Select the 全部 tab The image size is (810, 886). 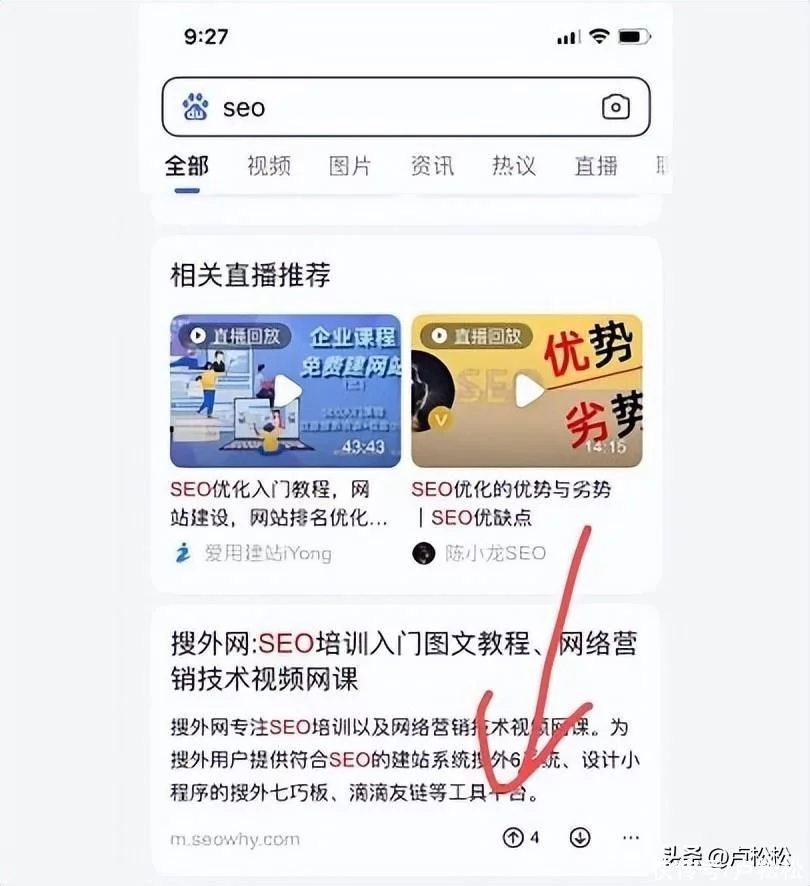(187, 166)
